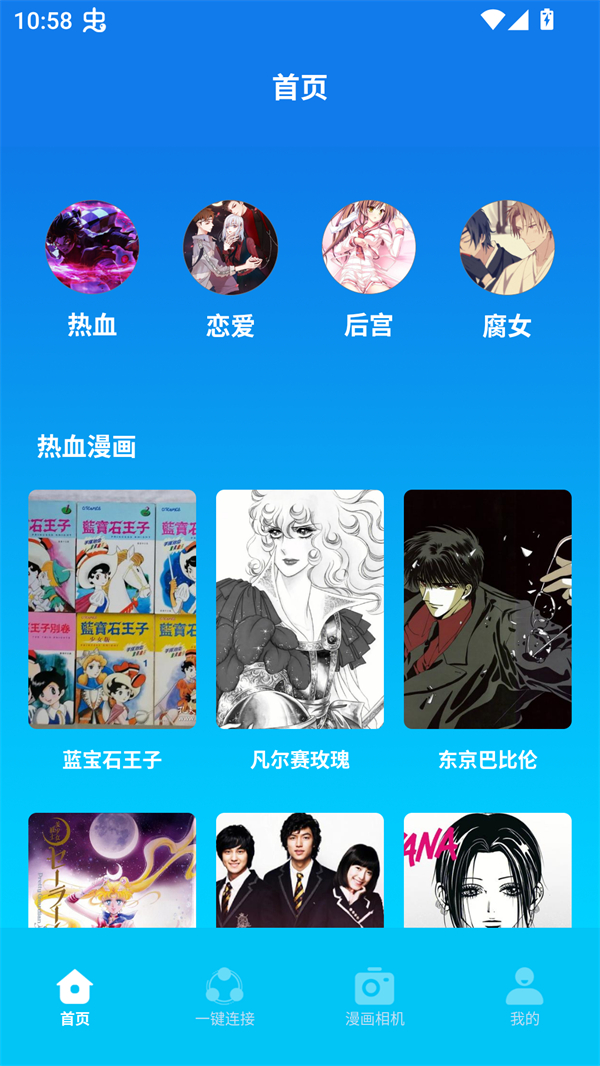Open the 我的 tab
The image size is (600, 1066).
pyautogui.click(x=524, y=998)
